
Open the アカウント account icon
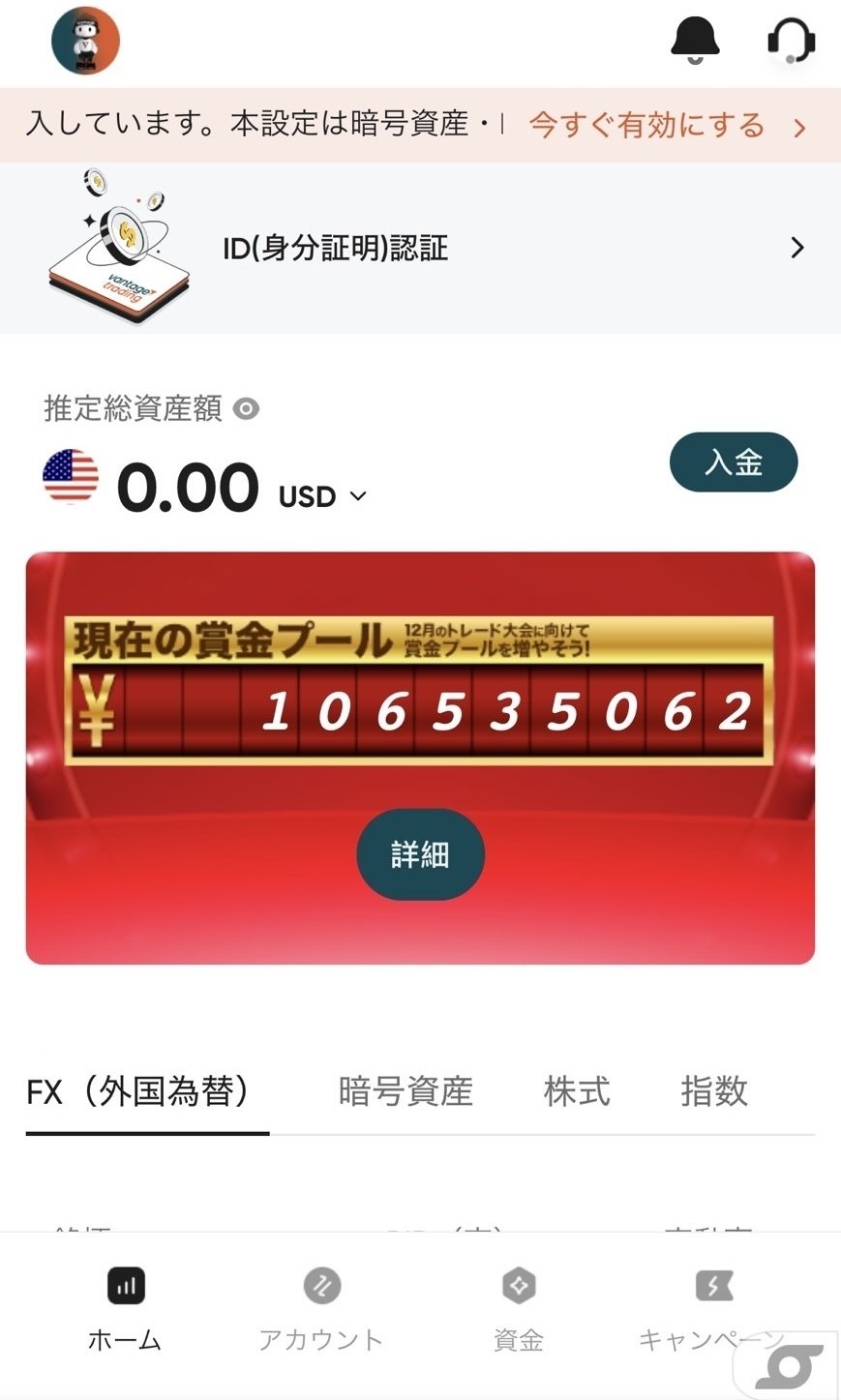pos(321,1286)
